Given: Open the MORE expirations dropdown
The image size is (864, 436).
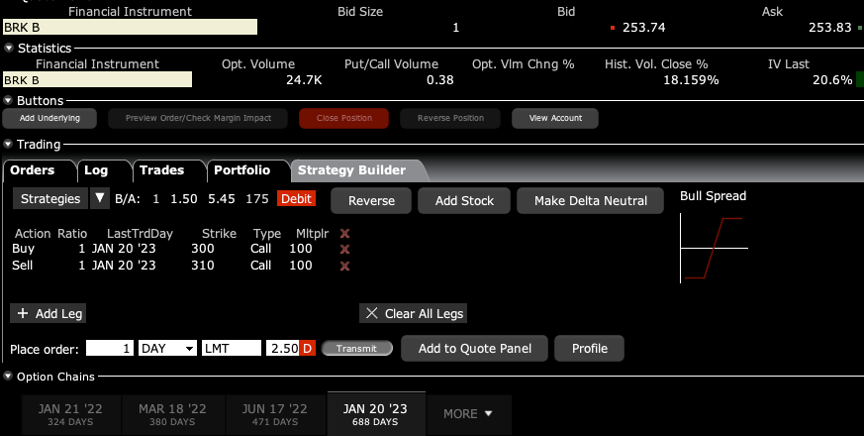Looking at the screenshot, I should tap(468, 413).
